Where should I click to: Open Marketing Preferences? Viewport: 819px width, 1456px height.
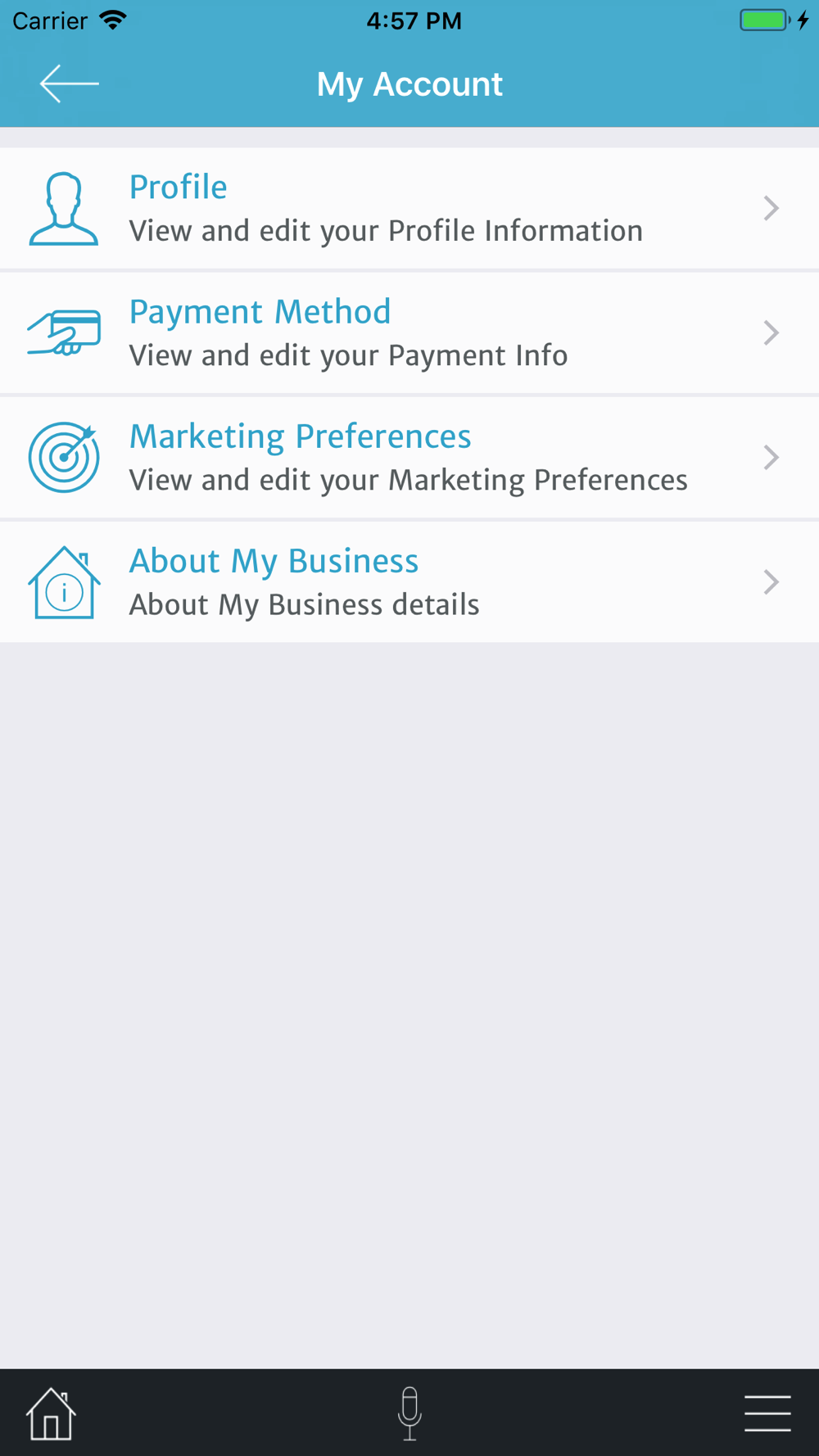pyautogui.click(x=409, y=457)
